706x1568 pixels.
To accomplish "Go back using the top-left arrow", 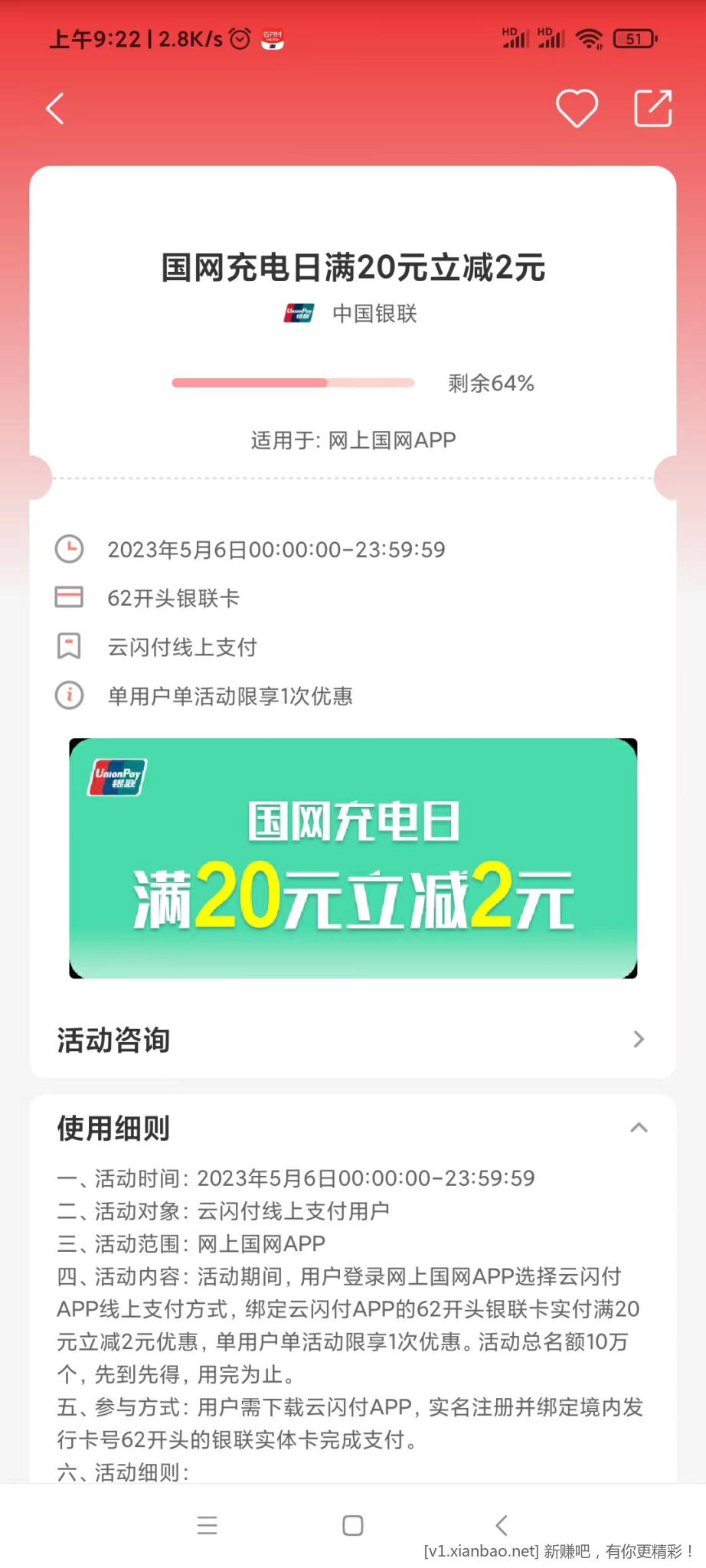I will pos(55,109).
